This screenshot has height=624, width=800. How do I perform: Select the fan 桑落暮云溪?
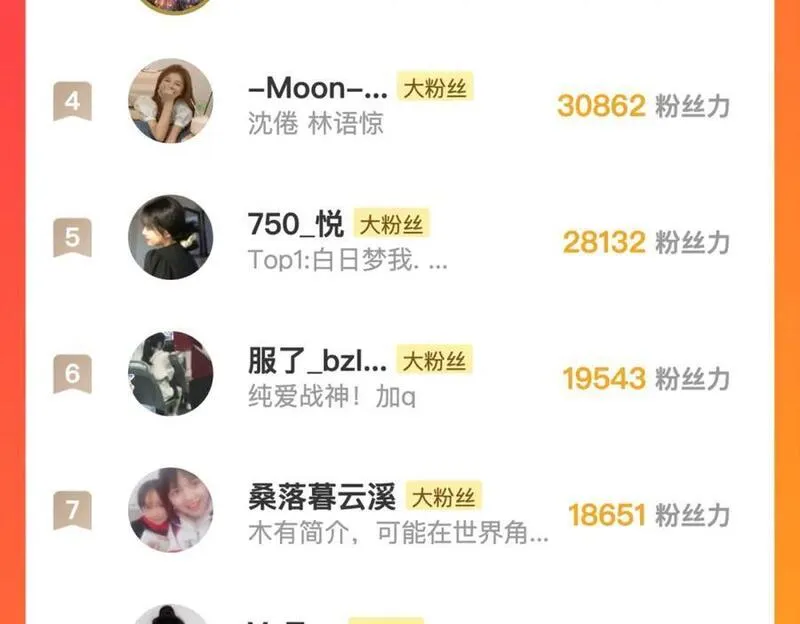[x=321, y=496]
